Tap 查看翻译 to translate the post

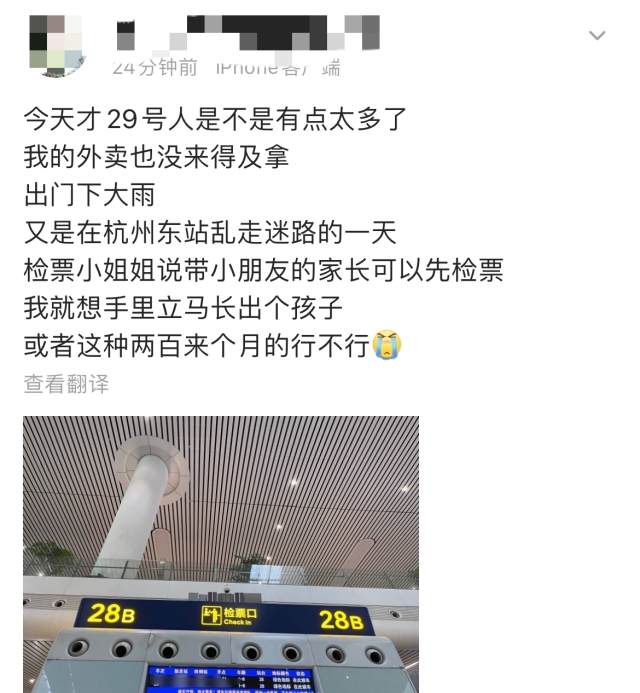(66, 384)
